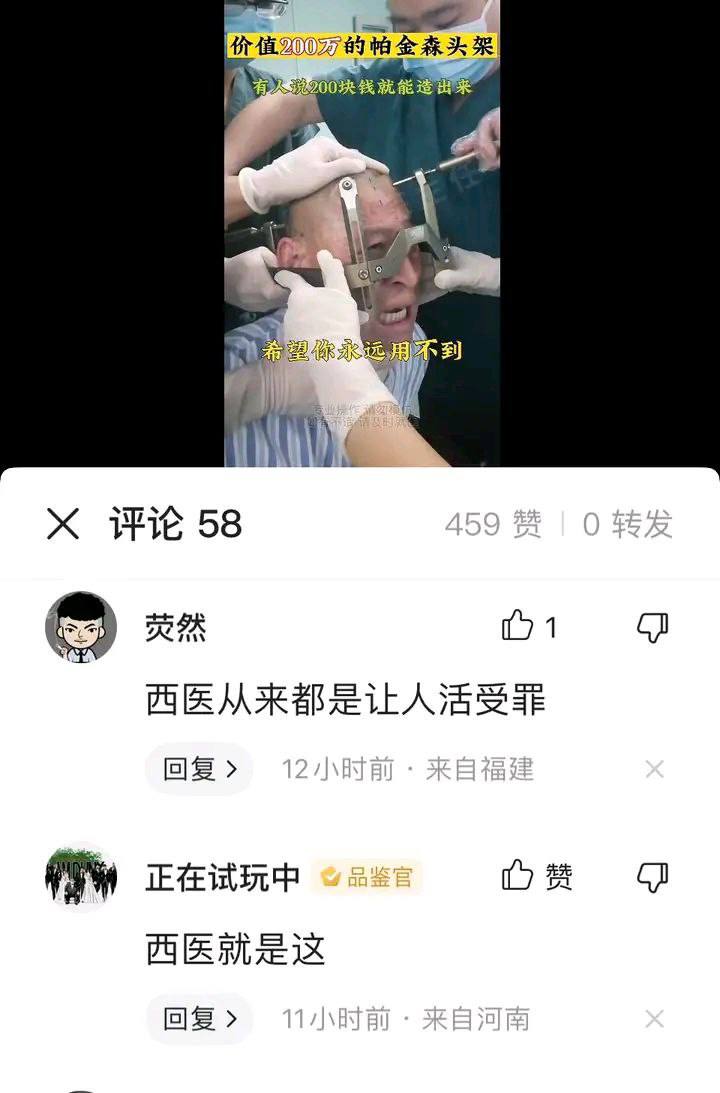Tap the X to close the comment panel

(x=62, y=522)
